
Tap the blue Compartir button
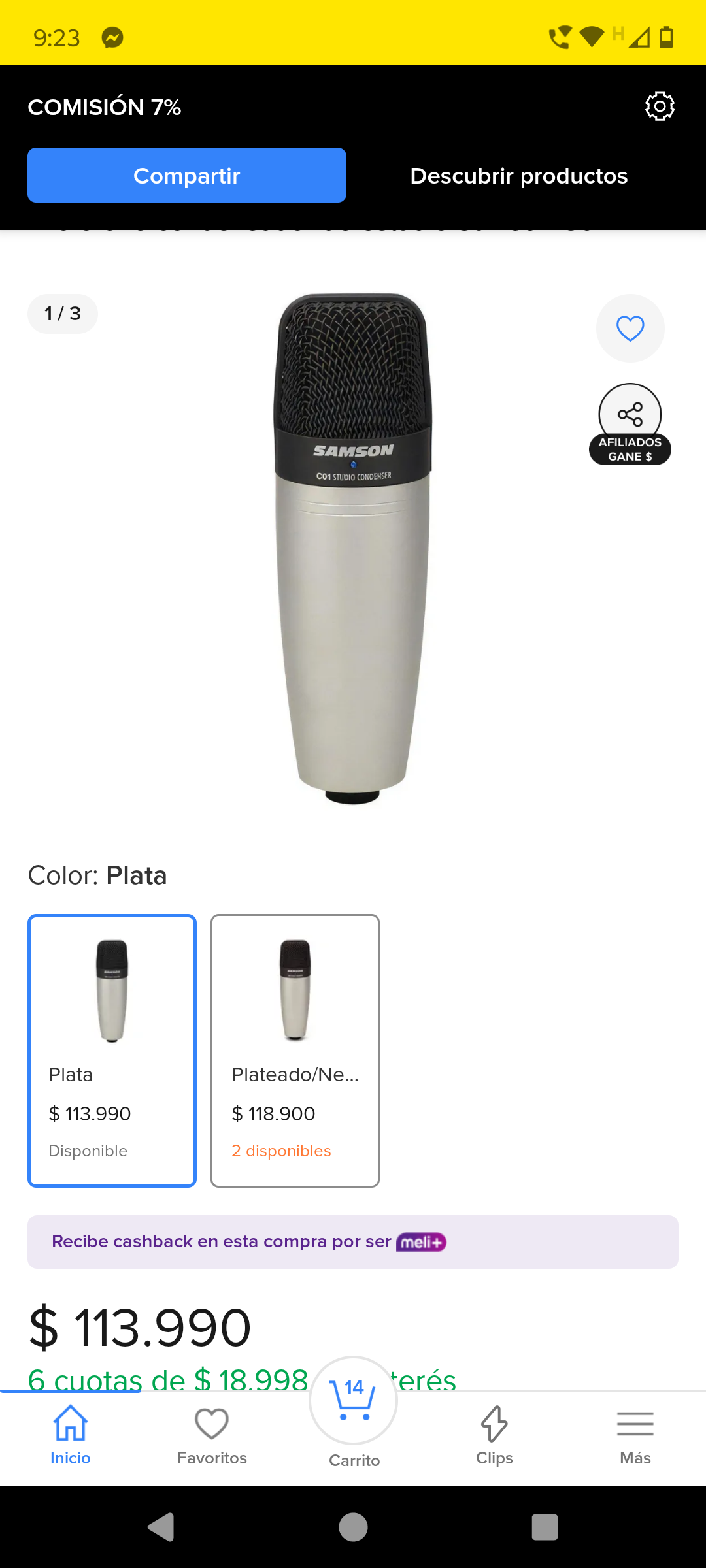click(x=187, y=175)
